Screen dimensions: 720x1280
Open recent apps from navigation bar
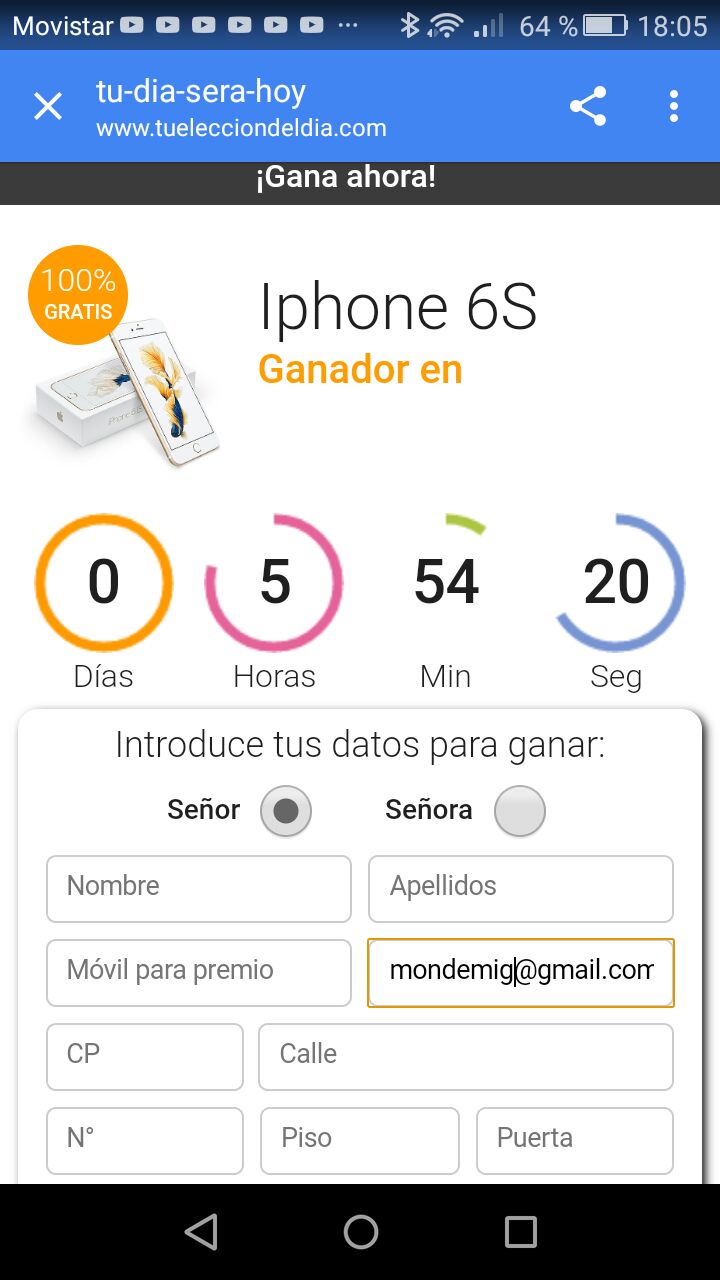click(x=520, y=1232)
